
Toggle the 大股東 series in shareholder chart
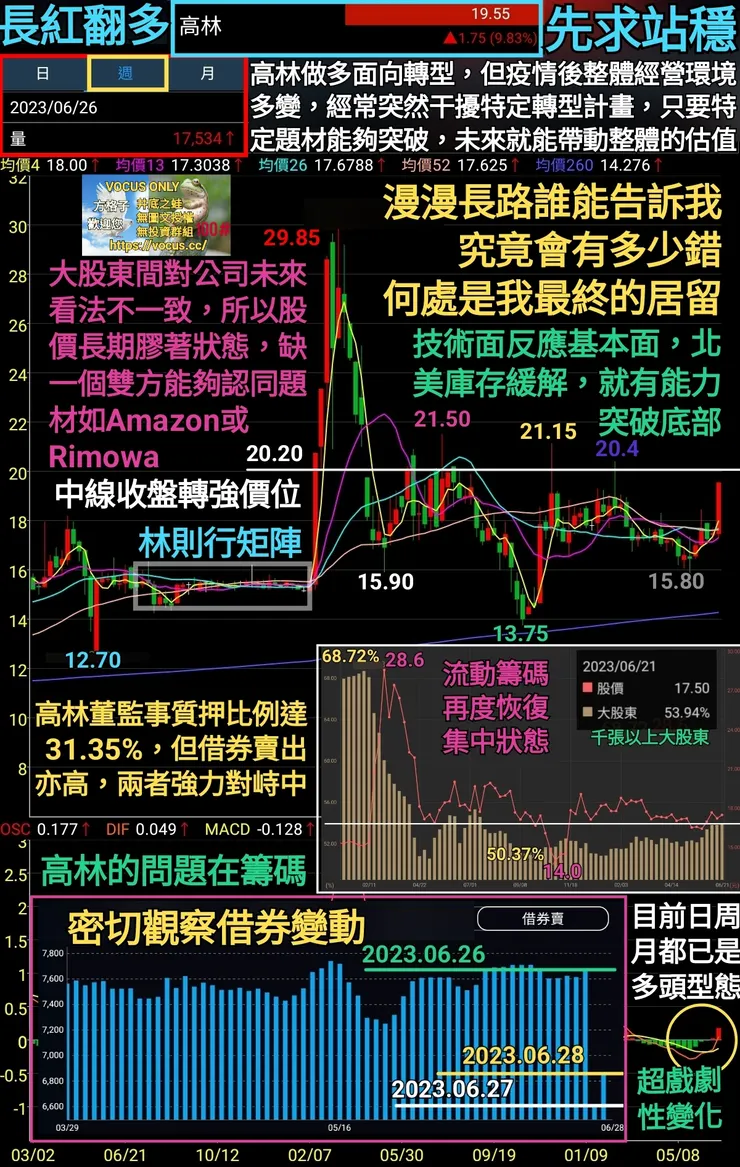[x=614, y=713]
